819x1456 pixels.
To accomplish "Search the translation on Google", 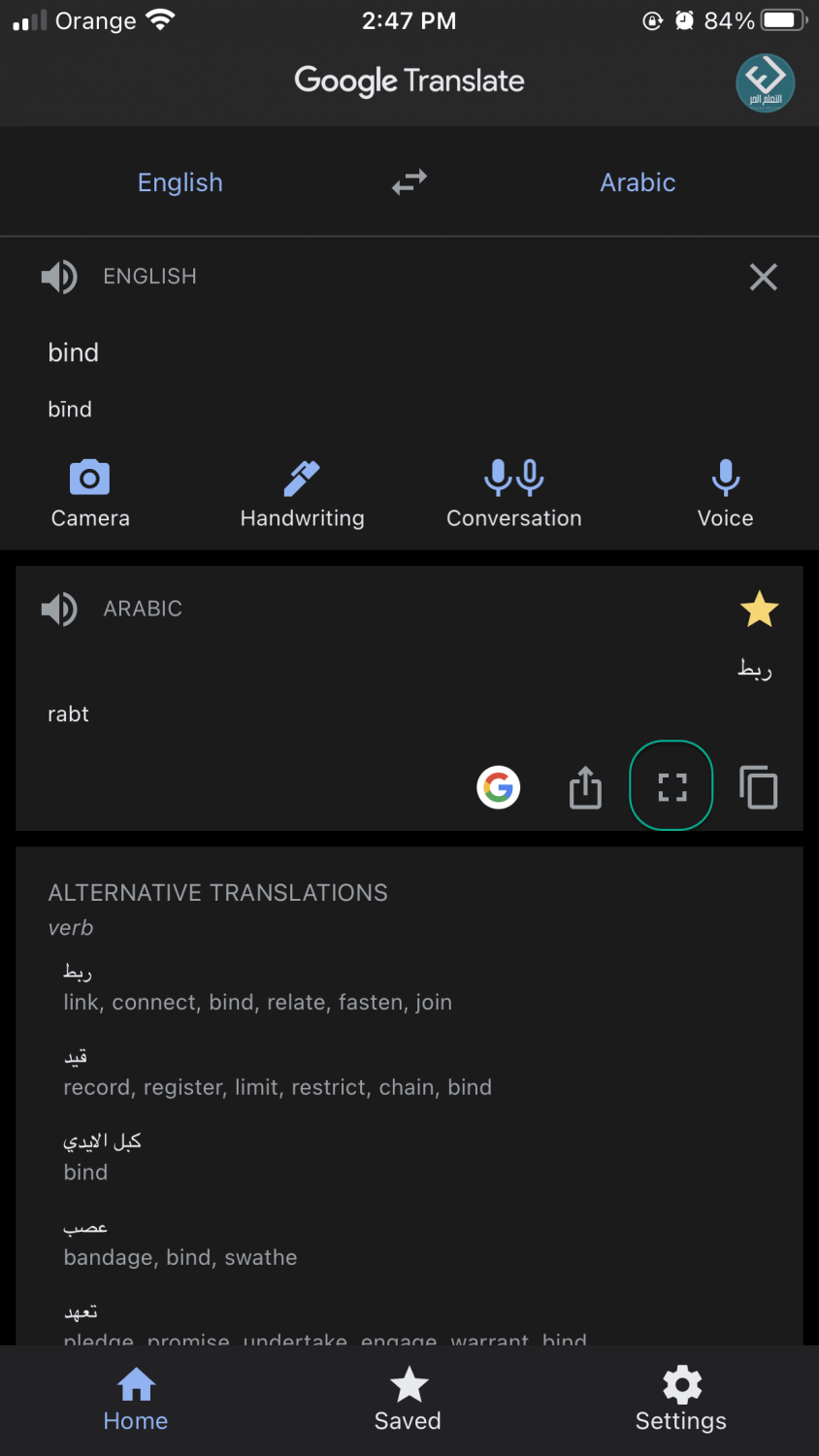I will (499, 787).
